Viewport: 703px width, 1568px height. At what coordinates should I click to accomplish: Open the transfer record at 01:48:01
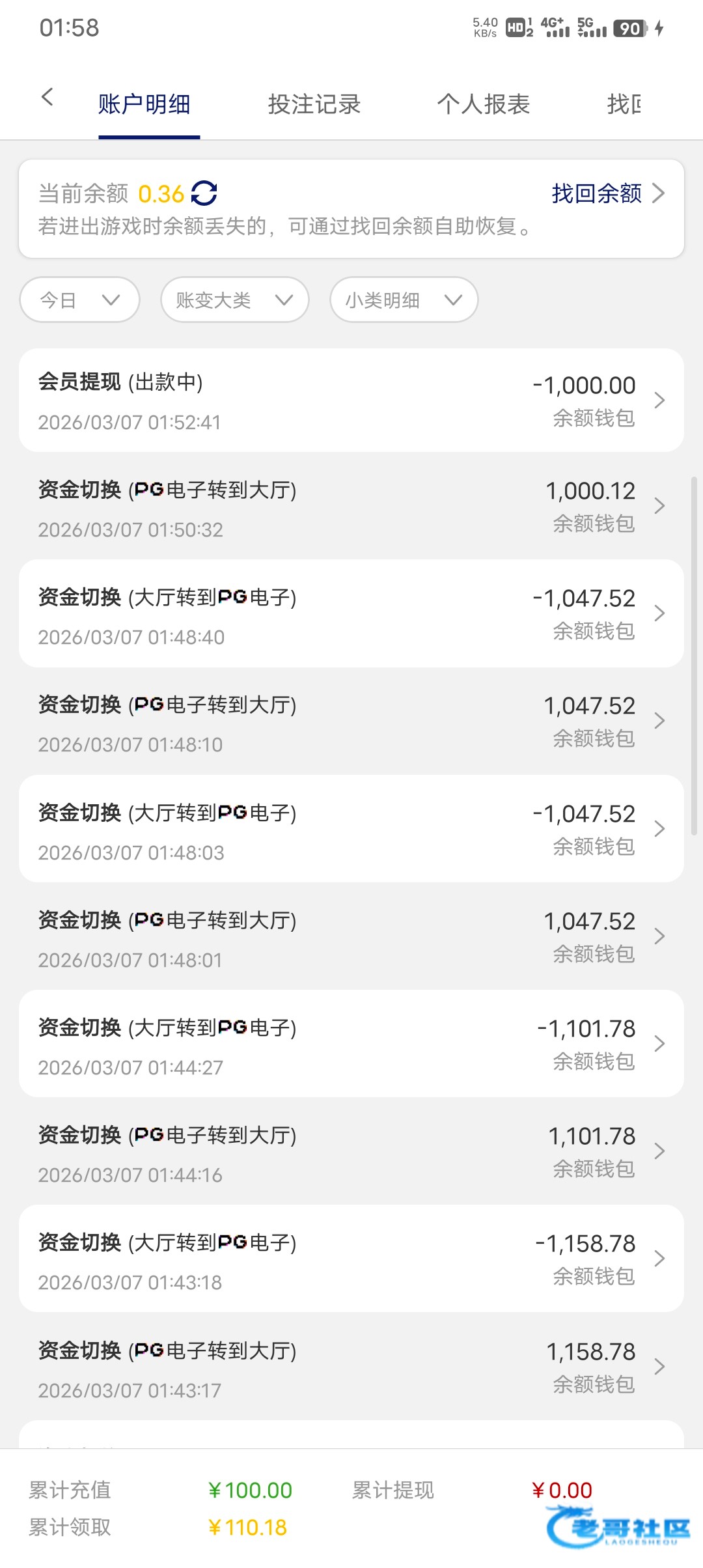coord(351,936)
